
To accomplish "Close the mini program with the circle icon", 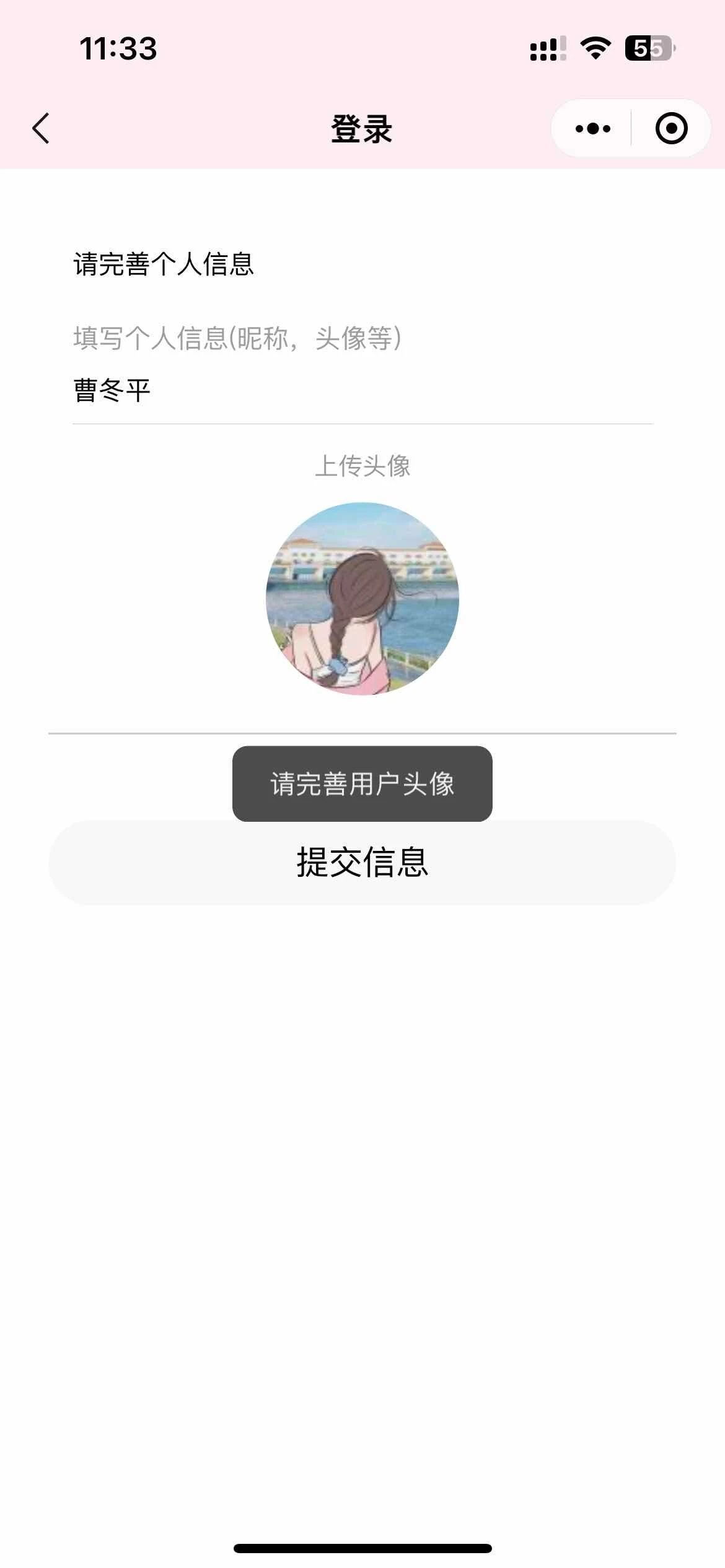I will click(x=671, y=129).
